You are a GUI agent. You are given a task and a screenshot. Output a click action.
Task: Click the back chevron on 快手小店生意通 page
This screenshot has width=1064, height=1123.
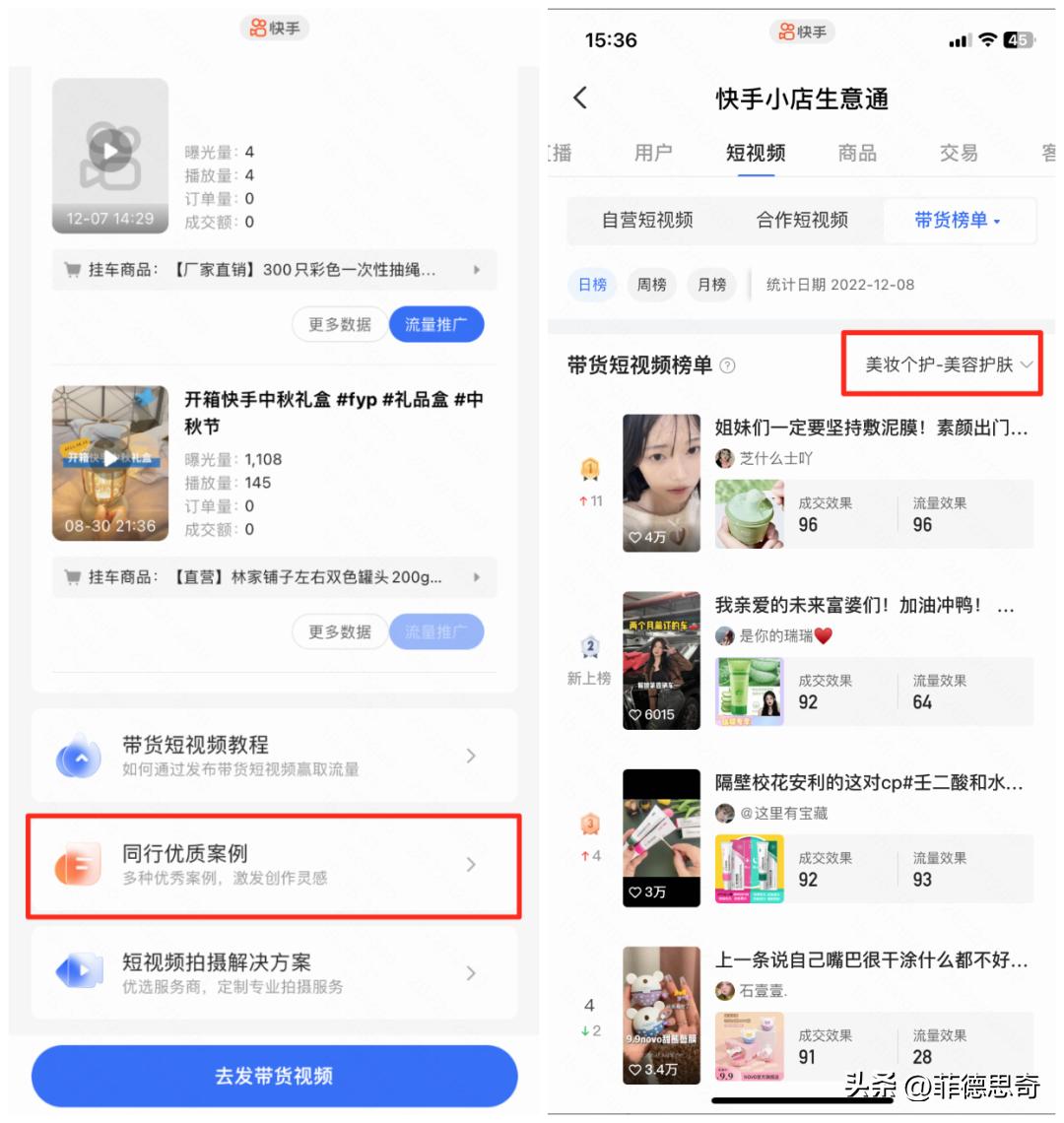pyautogui.click(x=580, y=99)
